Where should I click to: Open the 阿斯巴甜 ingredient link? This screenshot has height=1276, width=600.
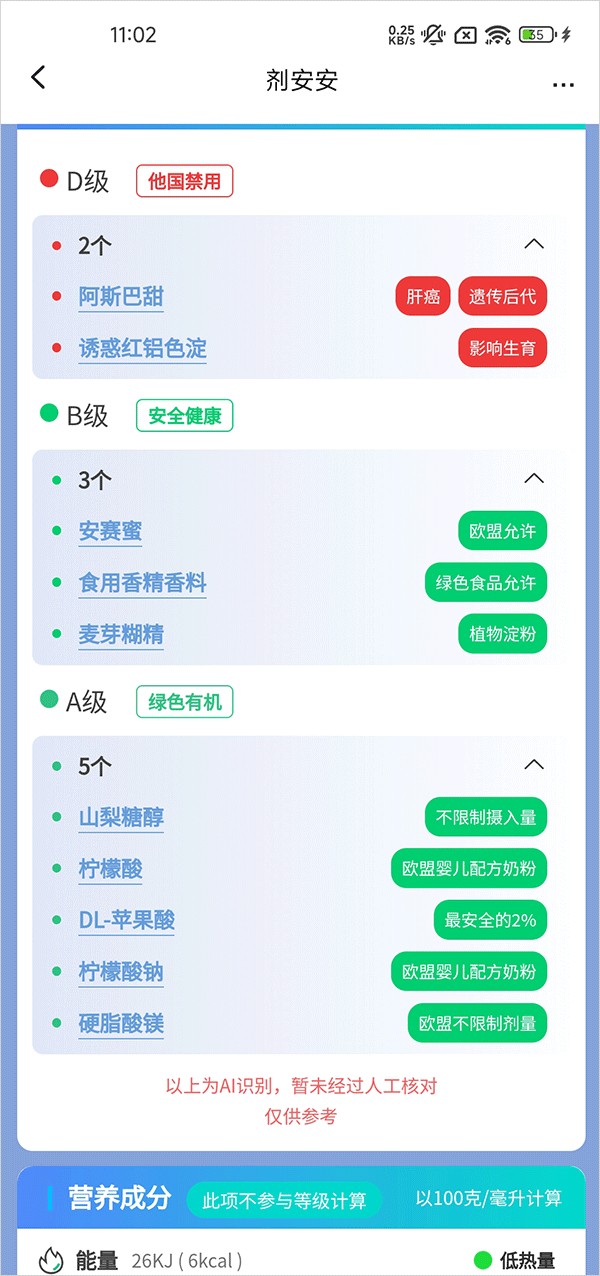tap(121, 297)
